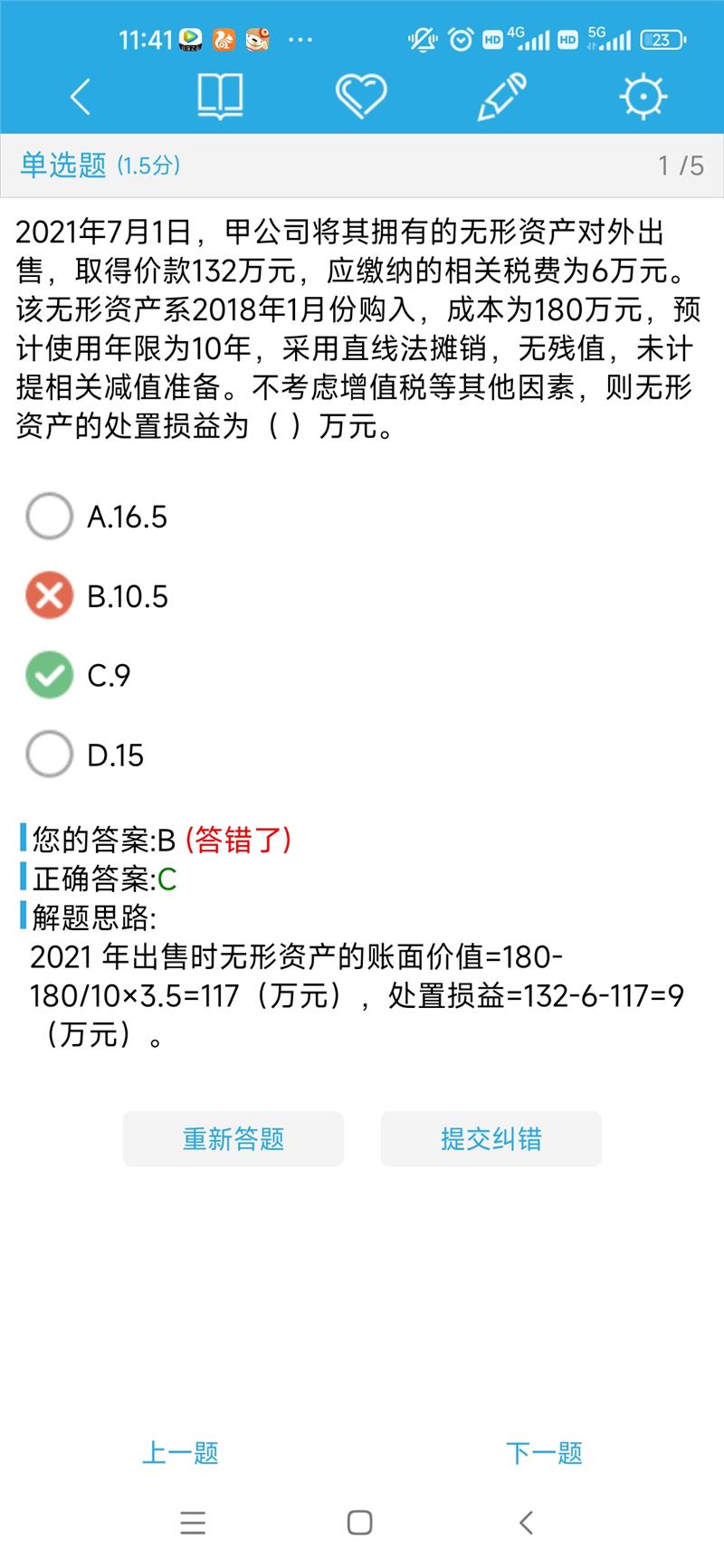Tap 提交纠错 to report an error
This screenshot has width=724, height=1568.
tap(491, 1138)
